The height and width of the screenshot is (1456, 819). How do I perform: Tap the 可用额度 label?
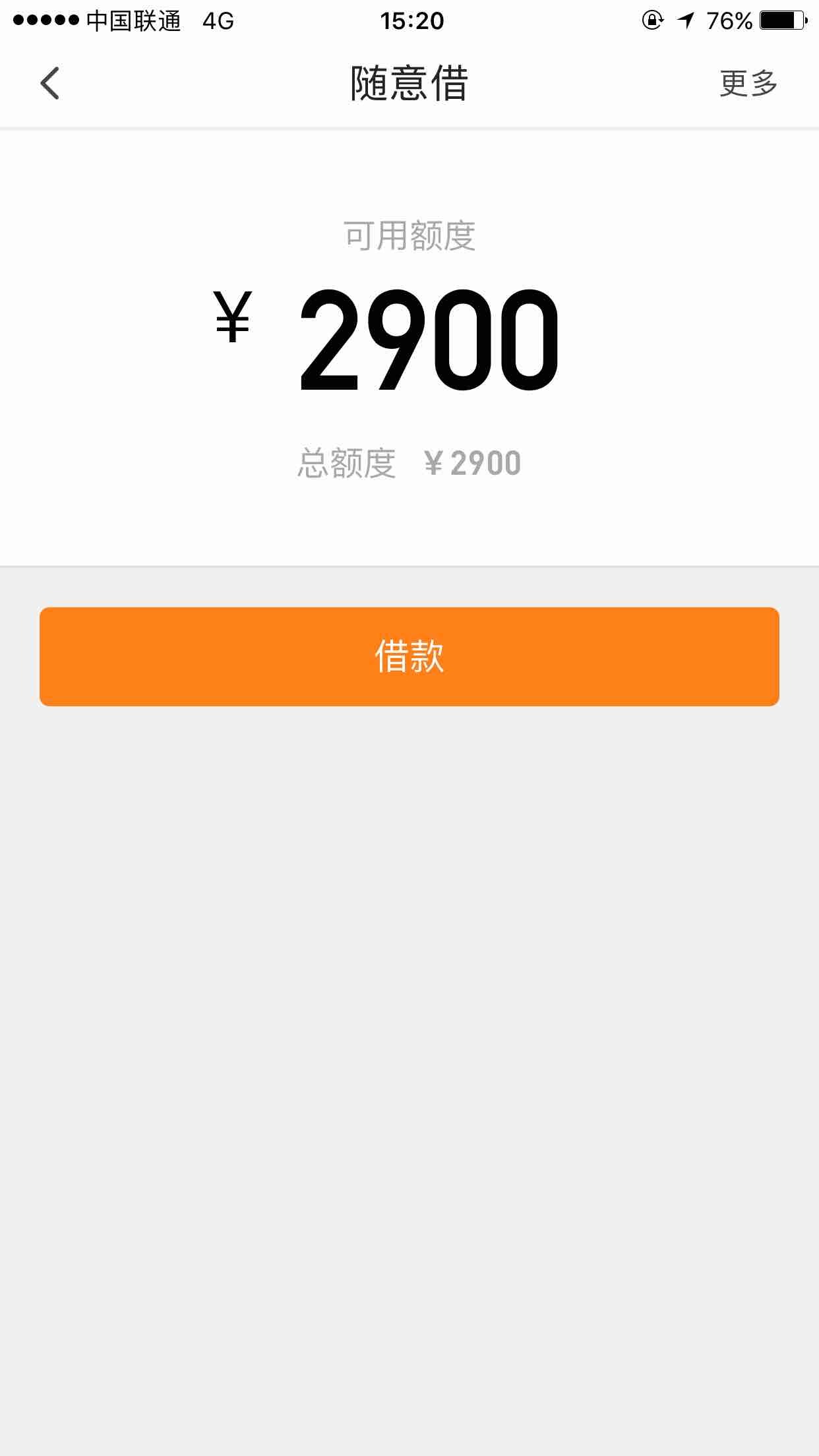409,237
